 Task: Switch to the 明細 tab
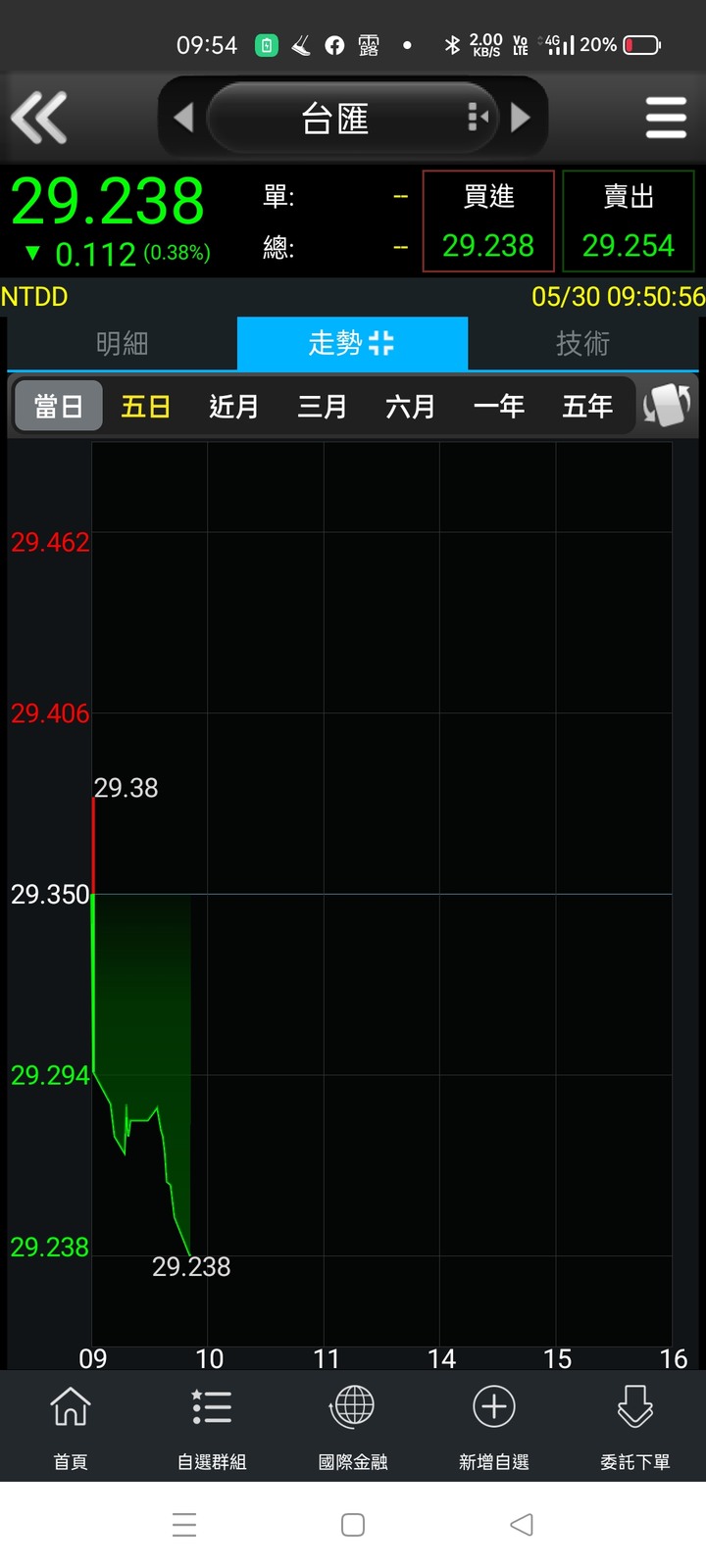coord(123,343)
